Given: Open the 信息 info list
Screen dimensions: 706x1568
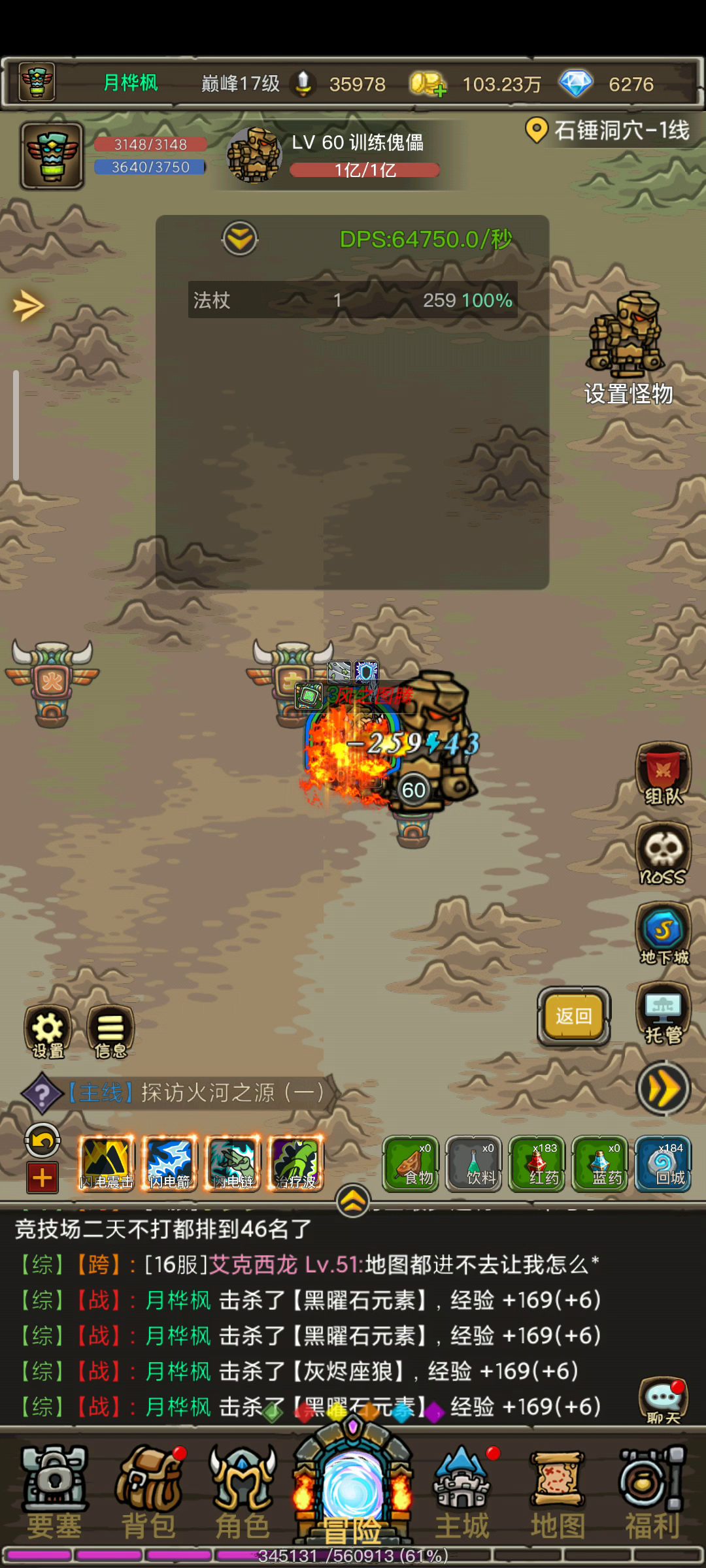Looking at the screenshot, I should pos(110,1032).
